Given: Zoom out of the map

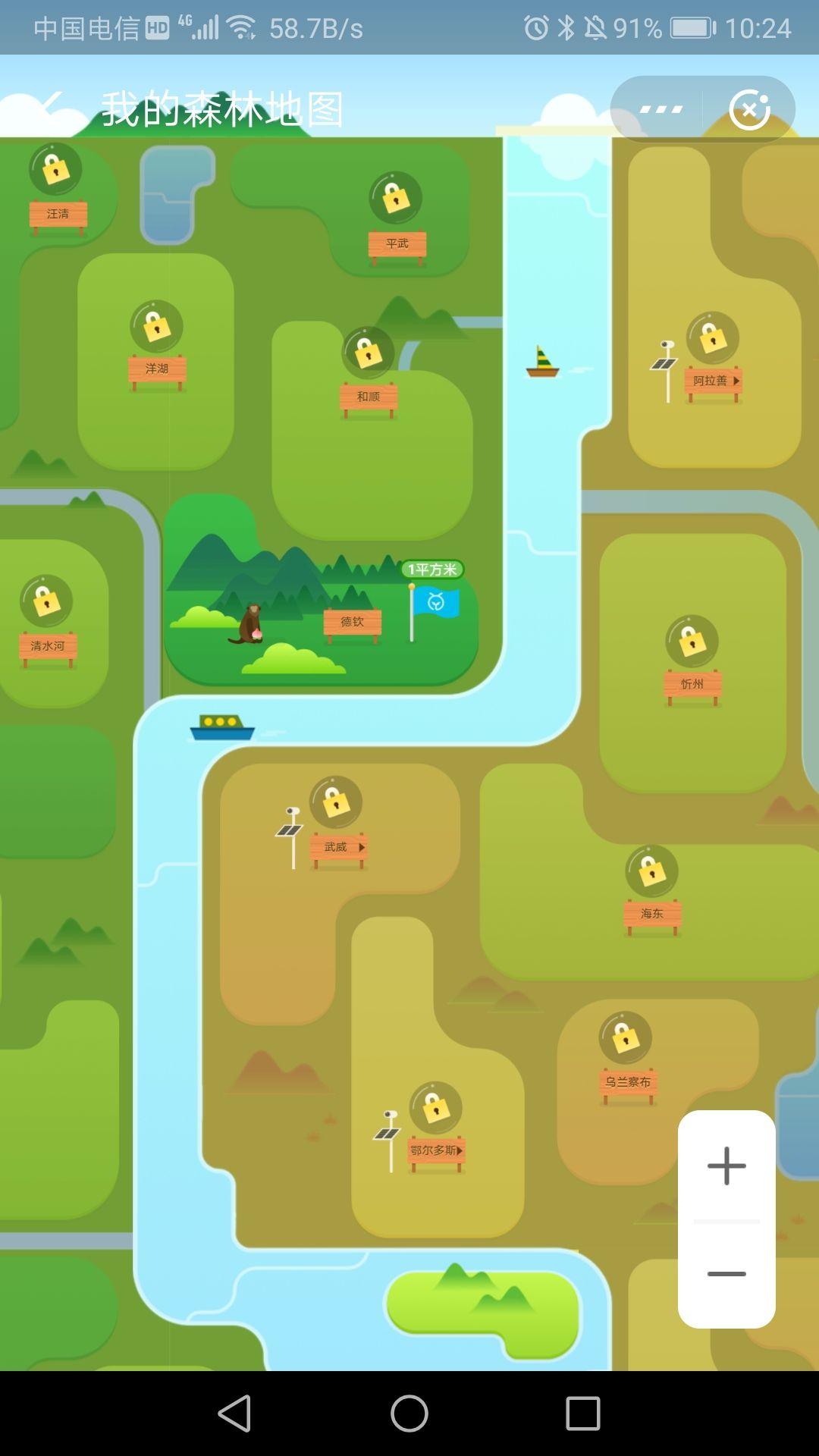Looking at the screenshot, I should (726, 1274).
